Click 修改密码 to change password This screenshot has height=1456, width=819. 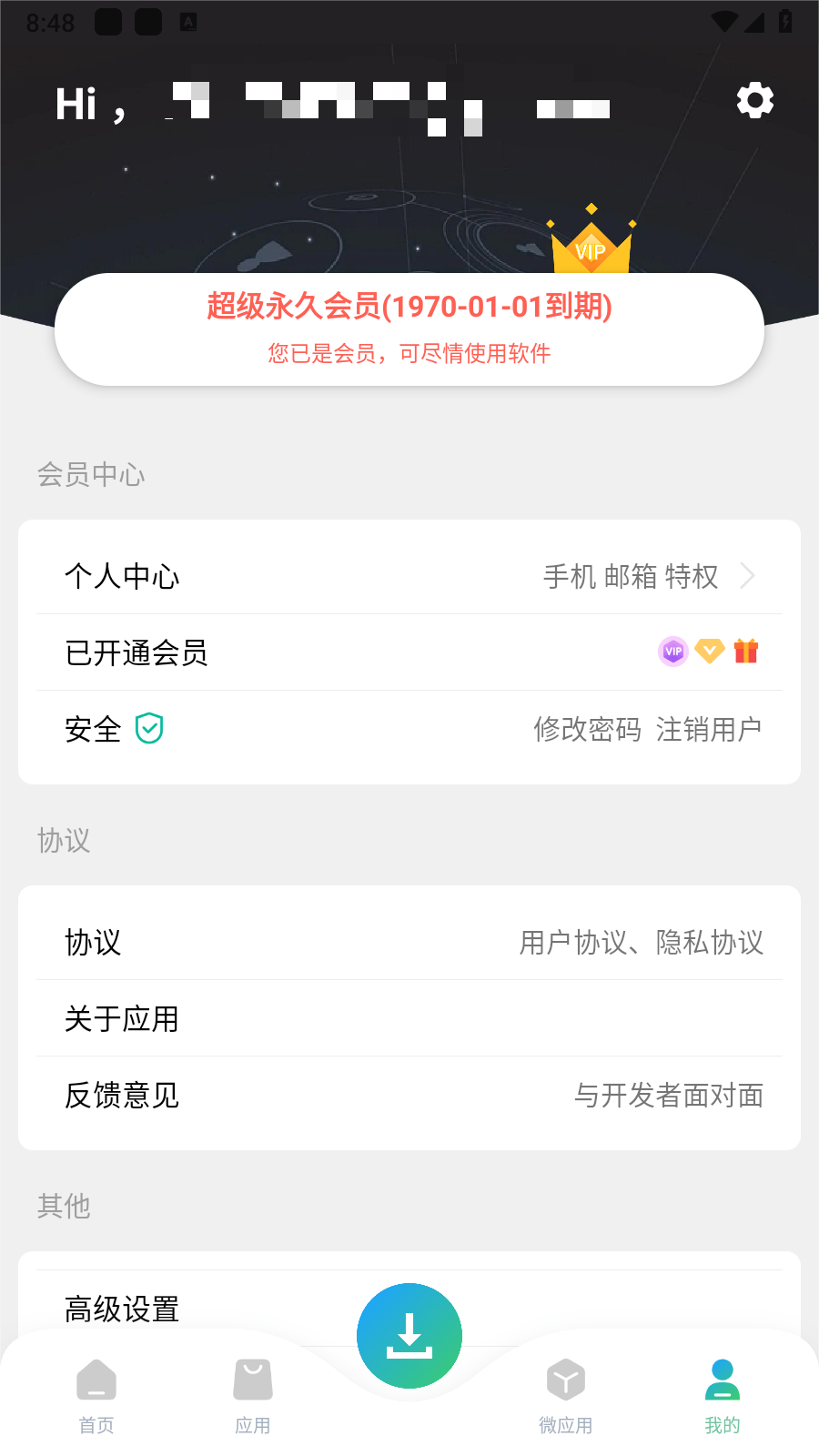coord(587,729)
